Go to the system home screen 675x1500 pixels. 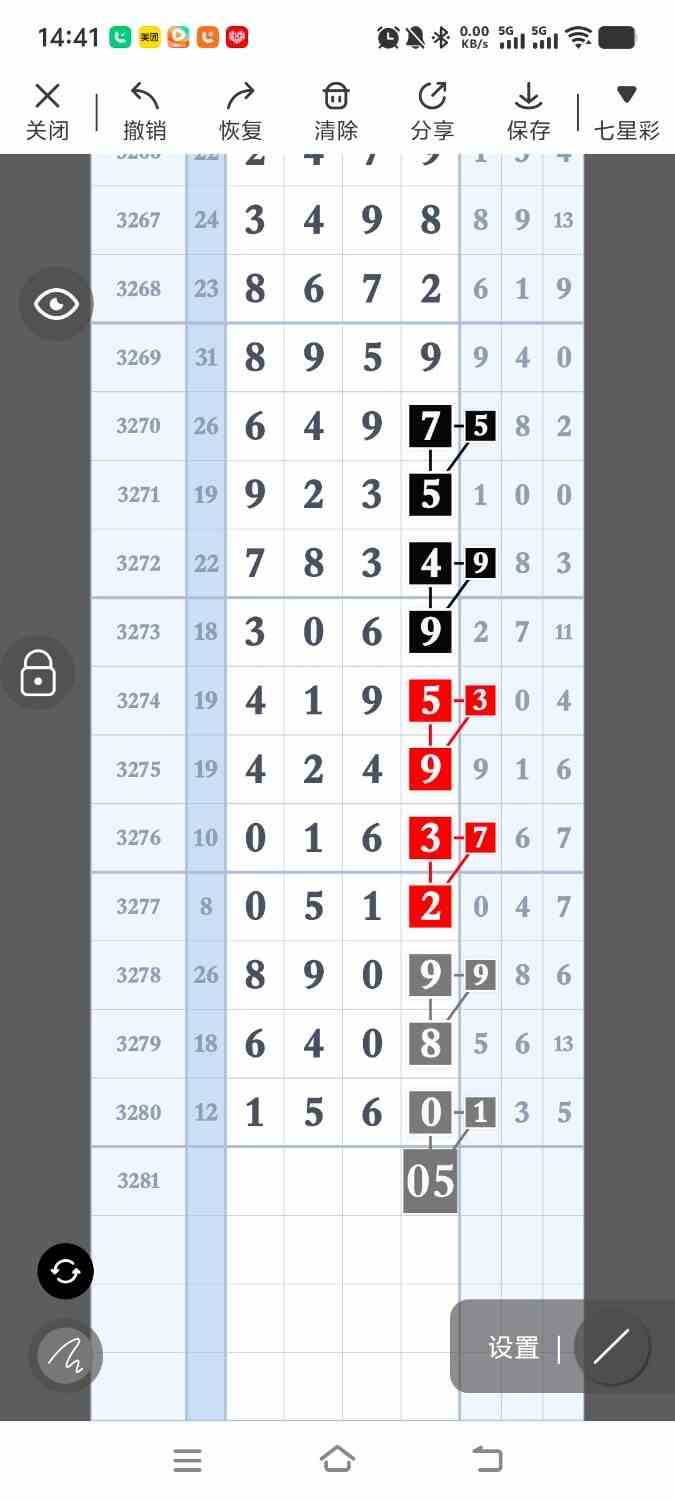338,1460
